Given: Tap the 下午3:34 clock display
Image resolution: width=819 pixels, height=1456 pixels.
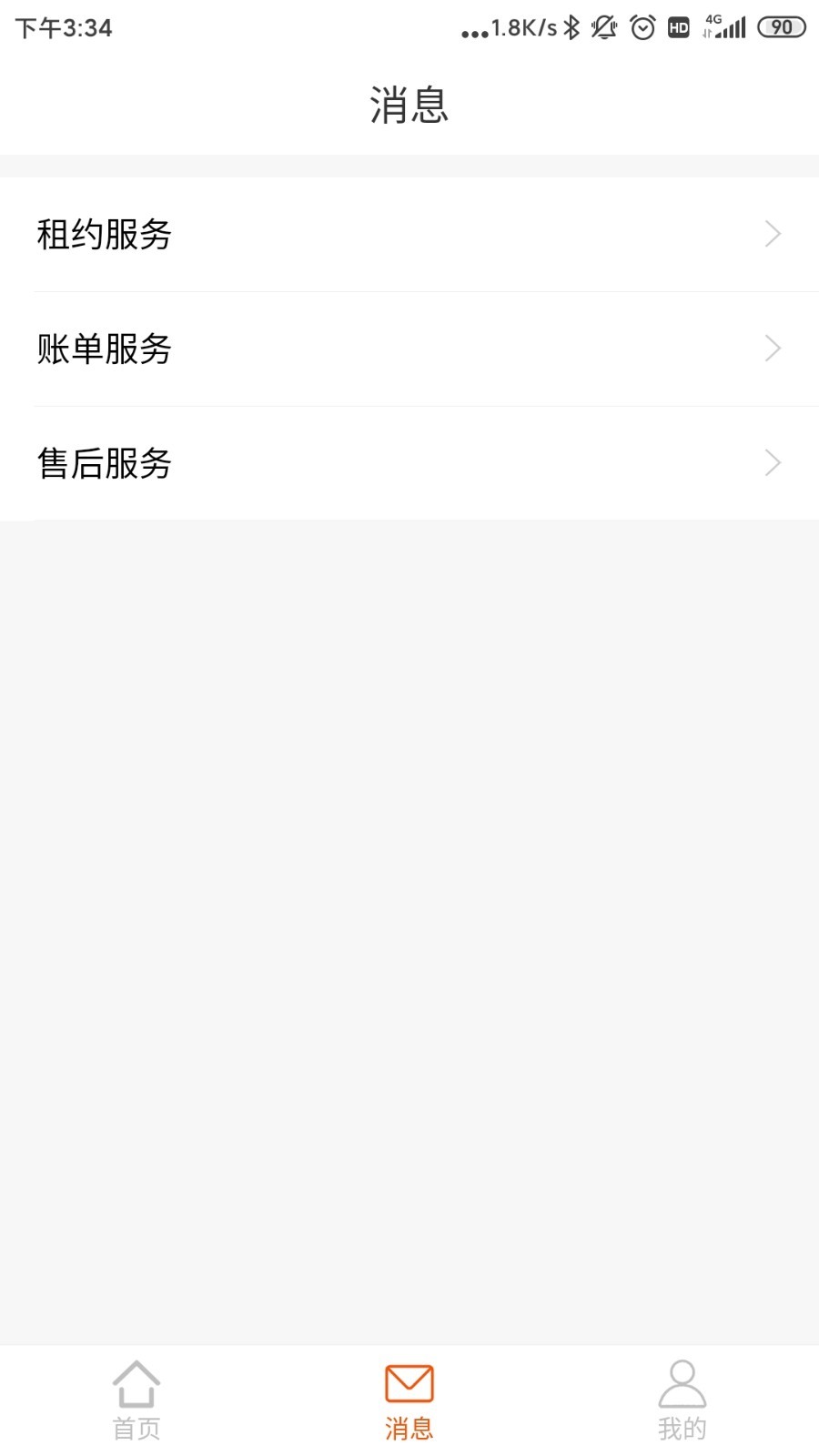Looking at the screenshot, I should click(64, 27).
